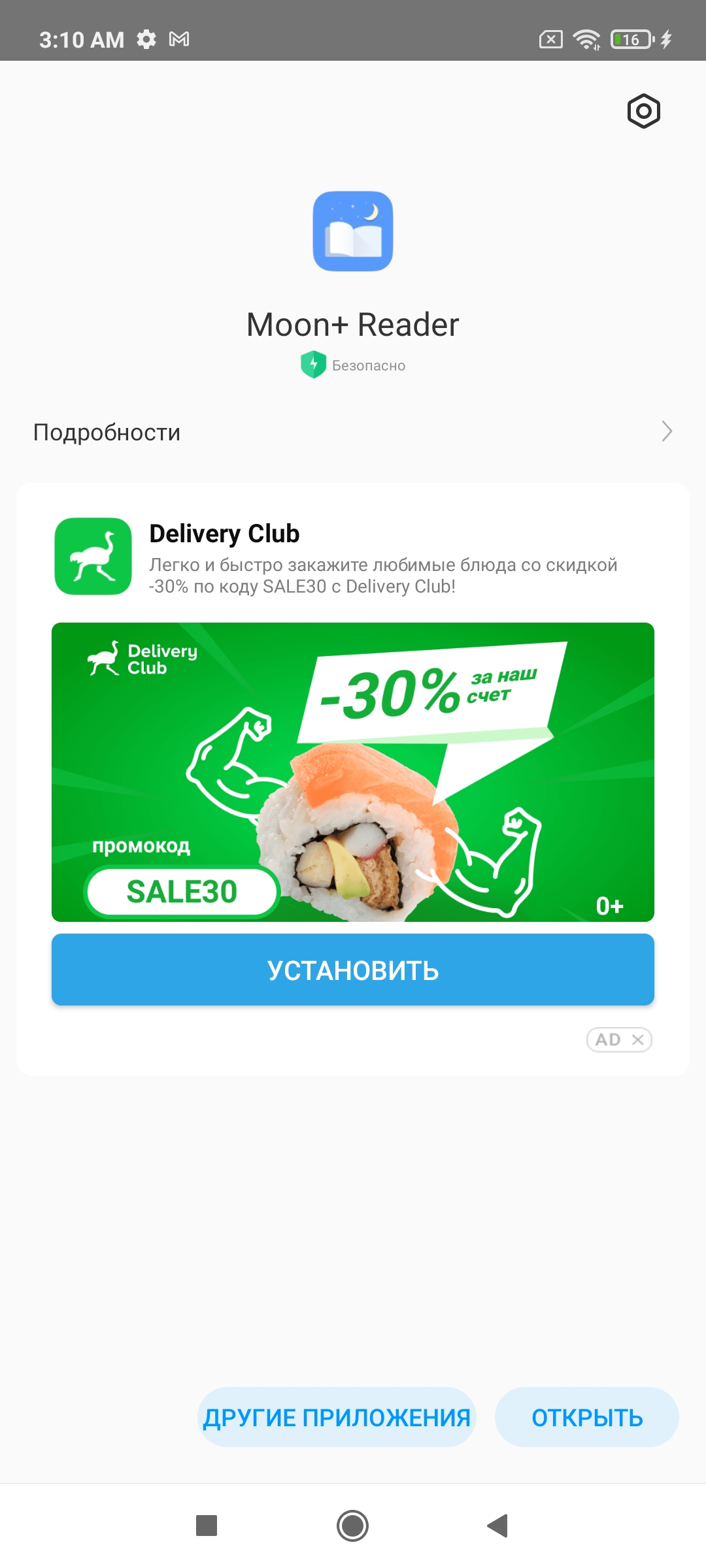The height and width of the screenshot is (1568, 706).
Task: Tap the УСТАНОВИТЬ install button
Action: point(353,970)
